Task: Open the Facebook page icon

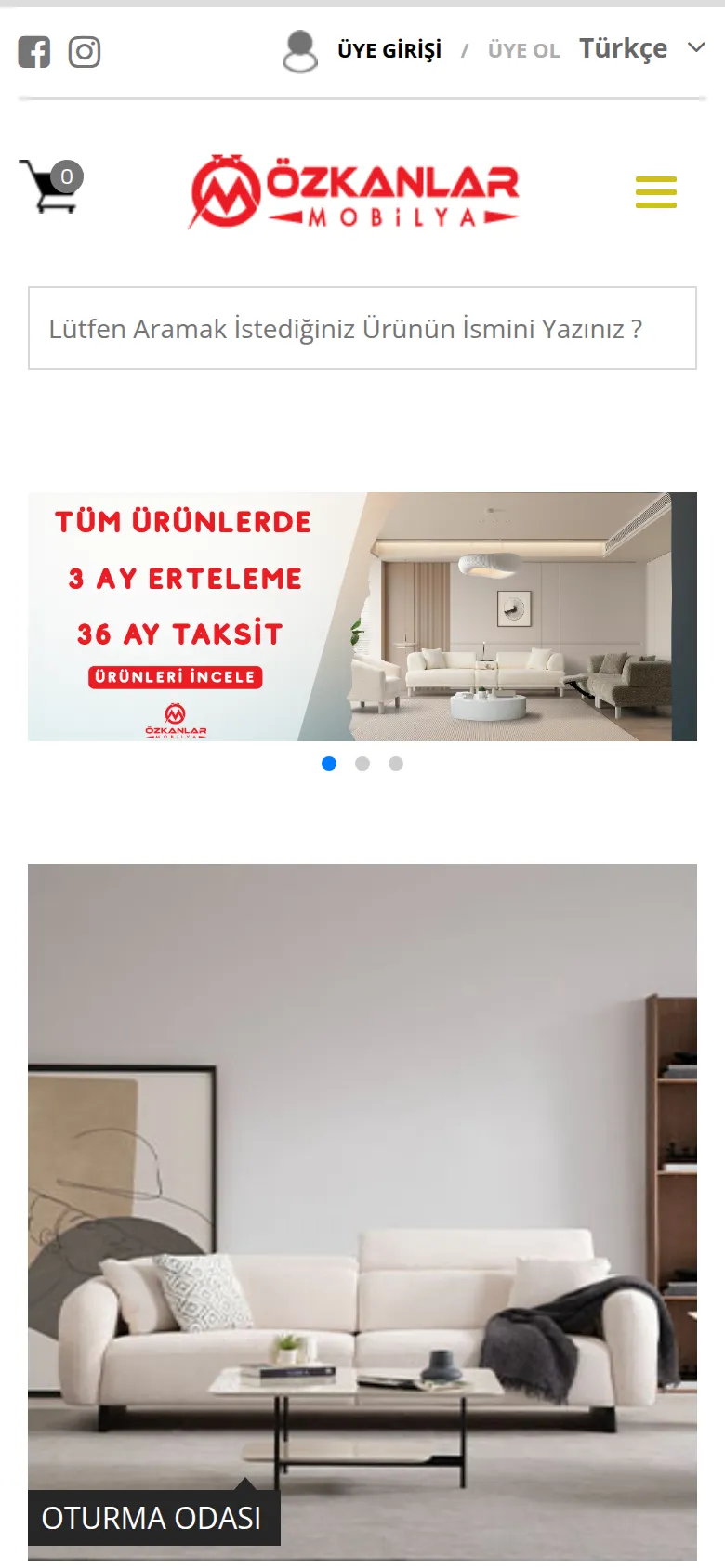Action: (x=34, y=52)
